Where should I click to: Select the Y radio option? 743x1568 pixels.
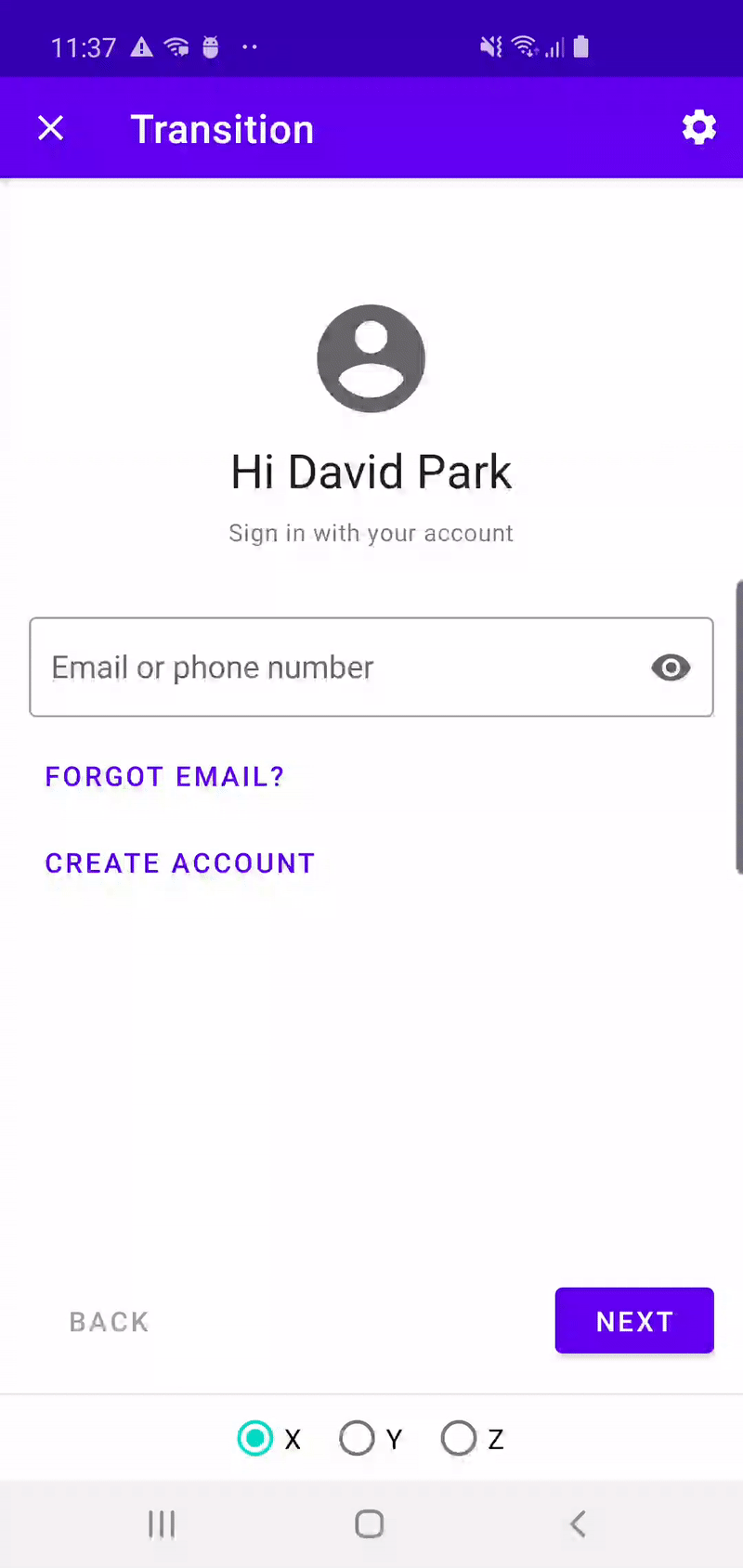coord(357,1438)
